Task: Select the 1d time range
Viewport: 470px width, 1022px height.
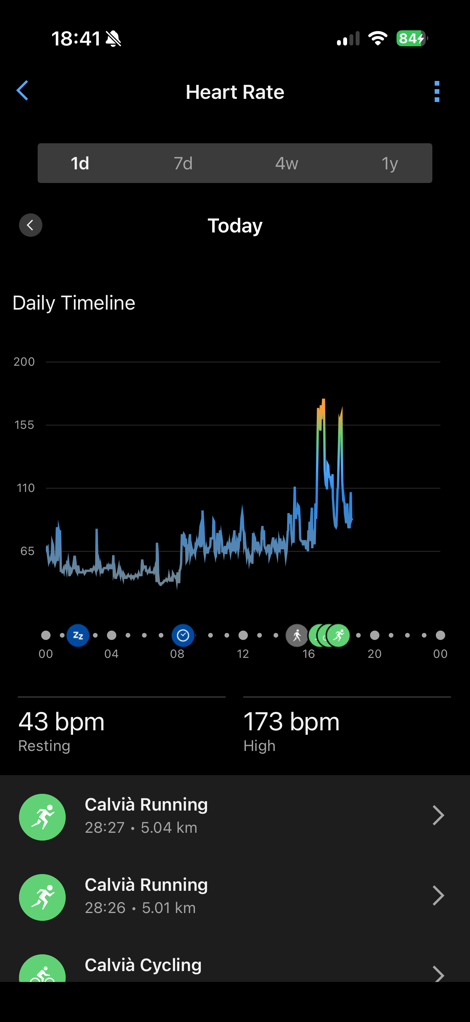Action: 80,163
